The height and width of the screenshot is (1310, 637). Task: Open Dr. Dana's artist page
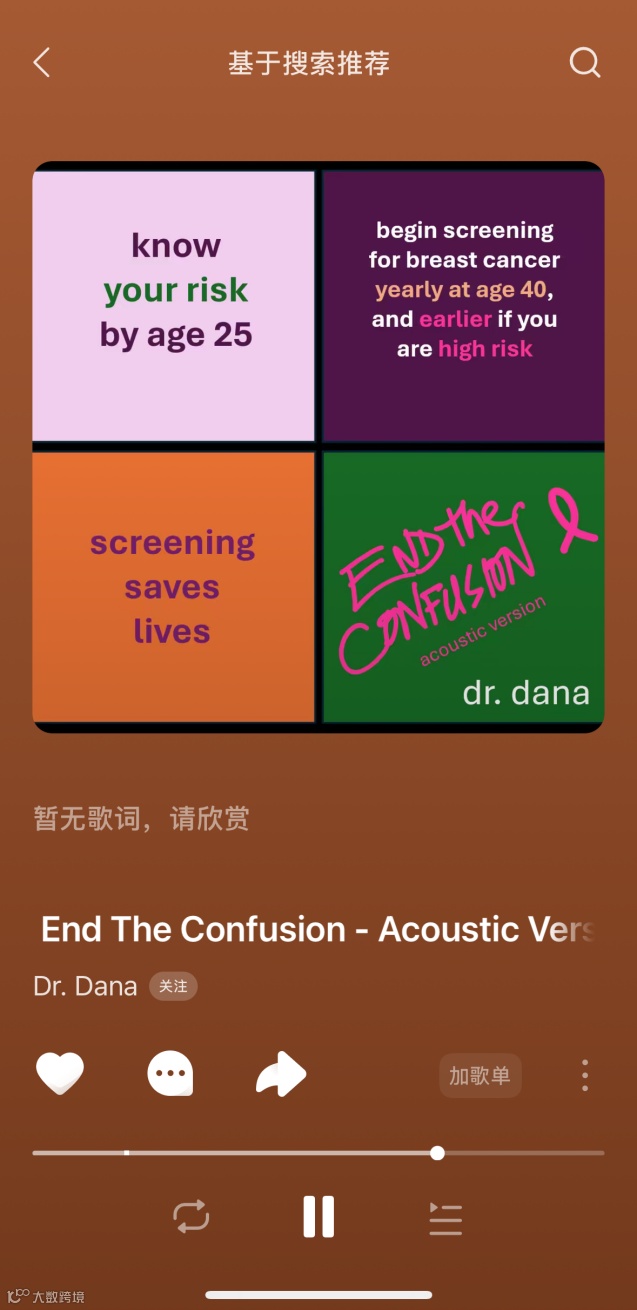[85, 986]
